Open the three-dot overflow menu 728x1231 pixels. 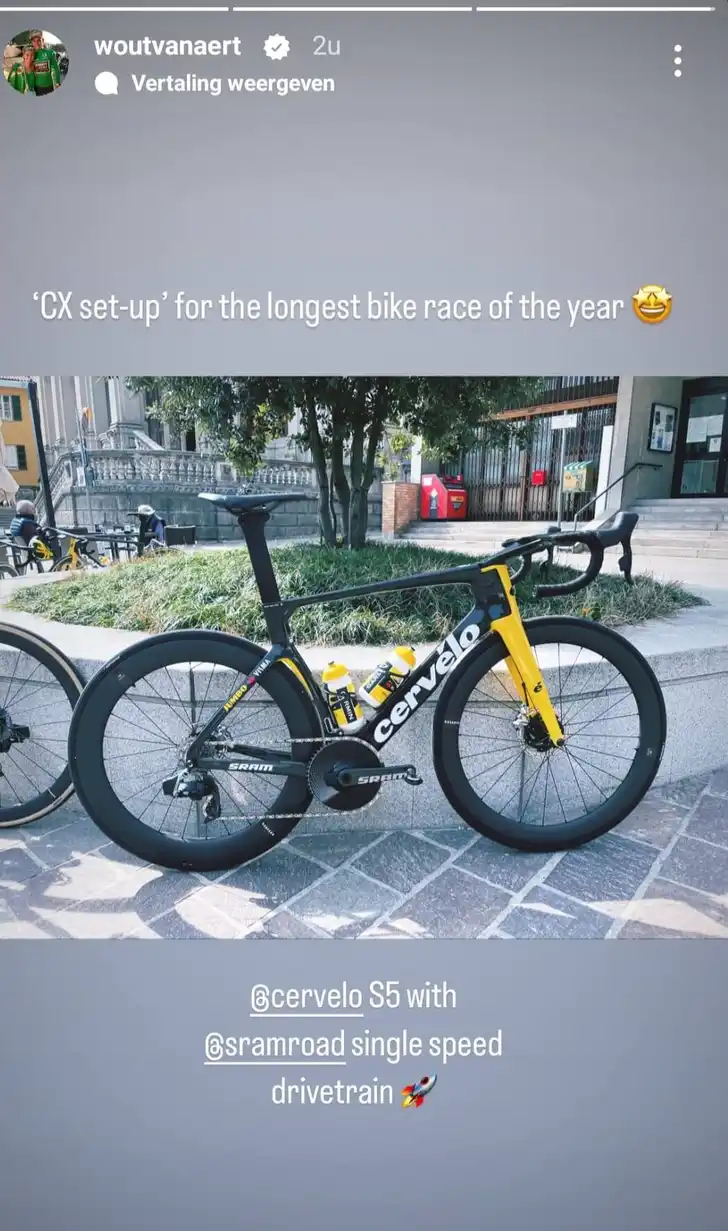click(x=677, y=61)
